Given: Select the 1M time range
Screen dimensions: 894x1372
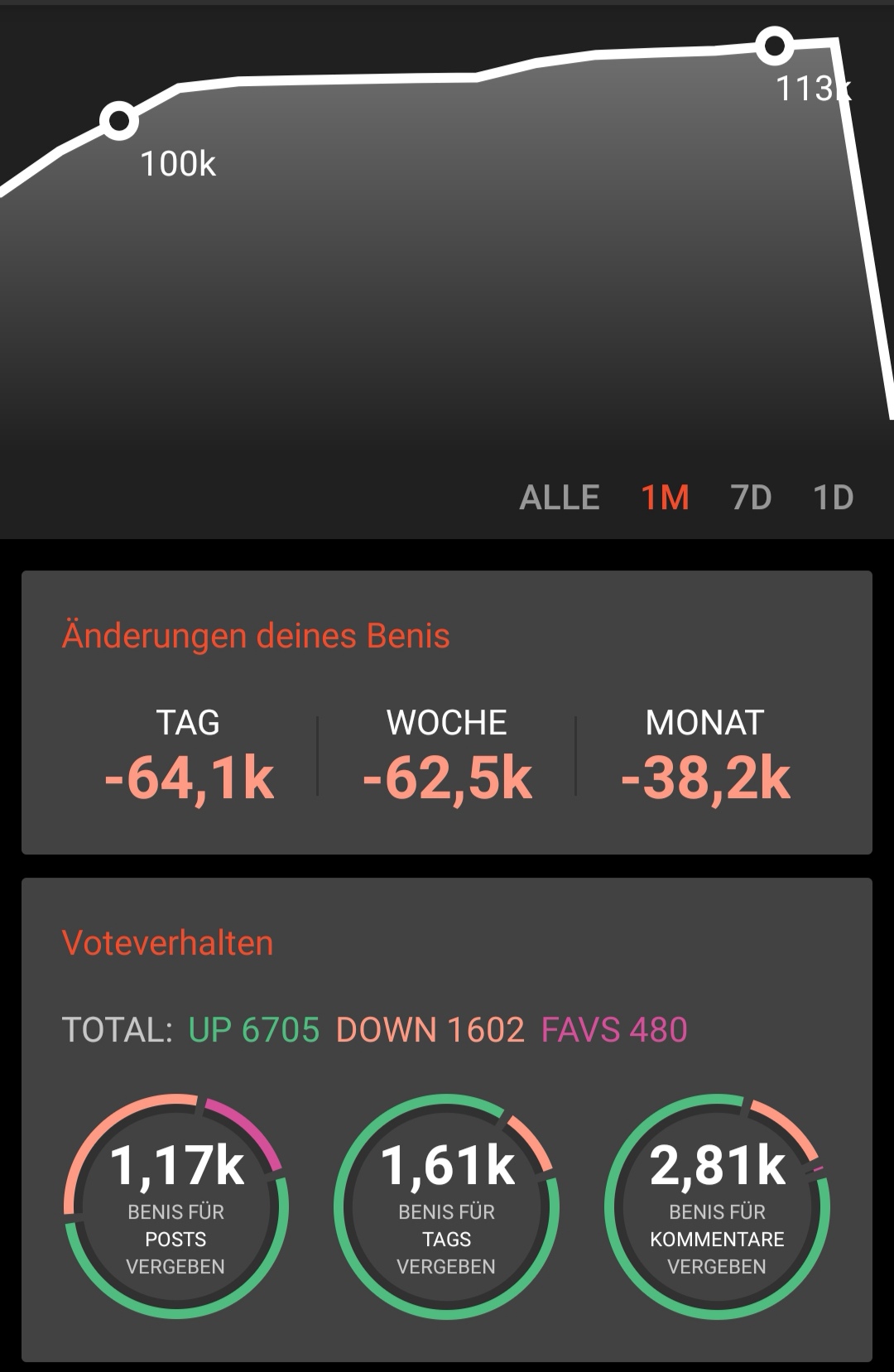Looking at the screenshot, I should tap(666, 498).
